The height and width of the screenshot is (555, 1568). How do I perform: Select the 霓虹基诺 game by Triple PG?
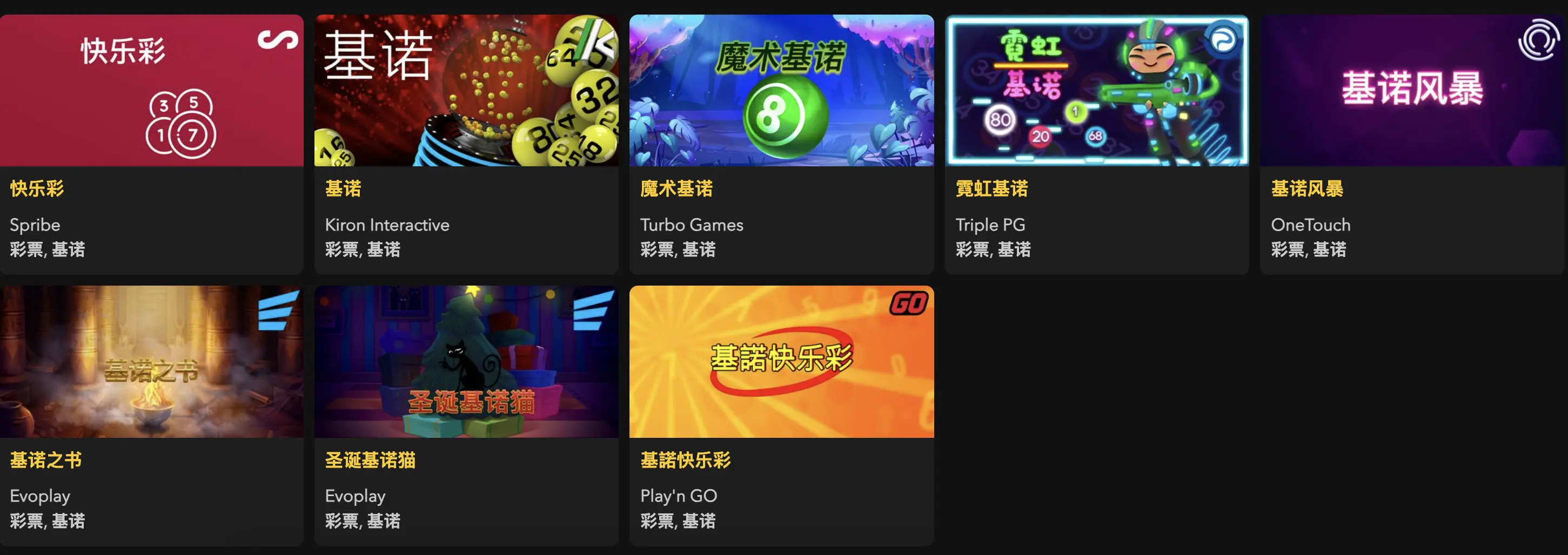(1097, 91)
